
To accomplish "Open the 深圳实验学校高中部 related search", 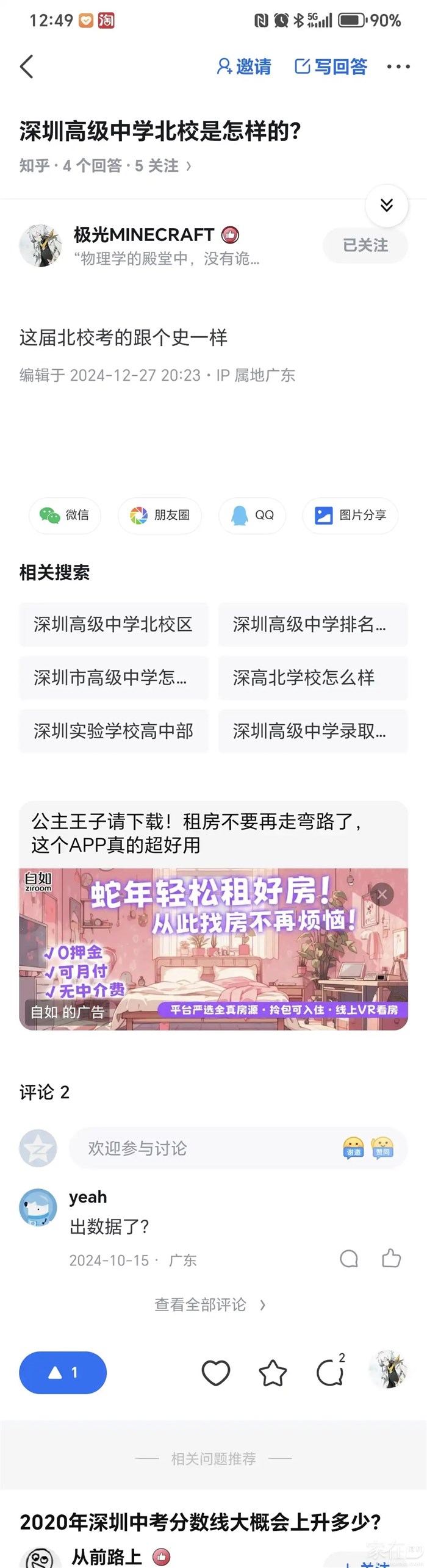I will [x=113, y=730].
